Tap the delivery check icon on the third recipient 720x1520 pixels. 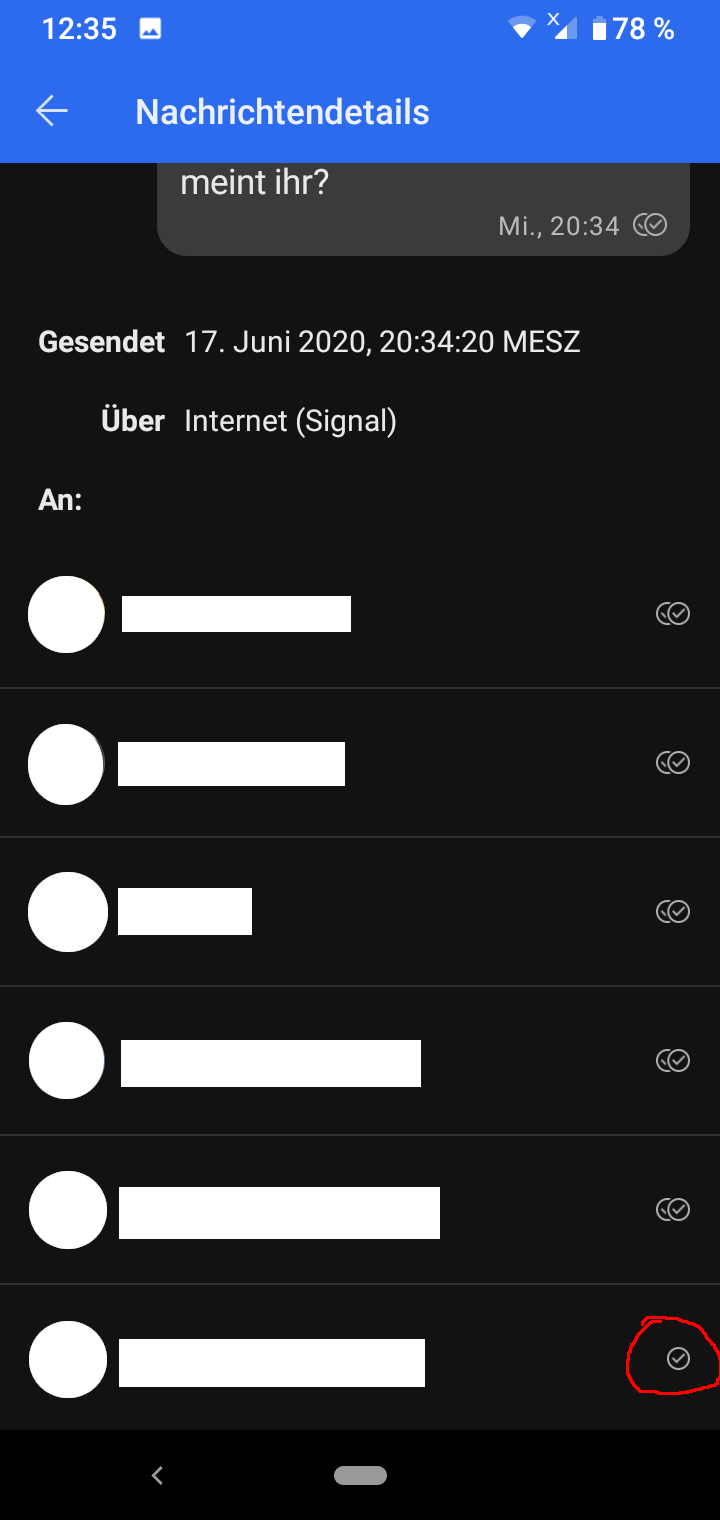click(675, 911)
